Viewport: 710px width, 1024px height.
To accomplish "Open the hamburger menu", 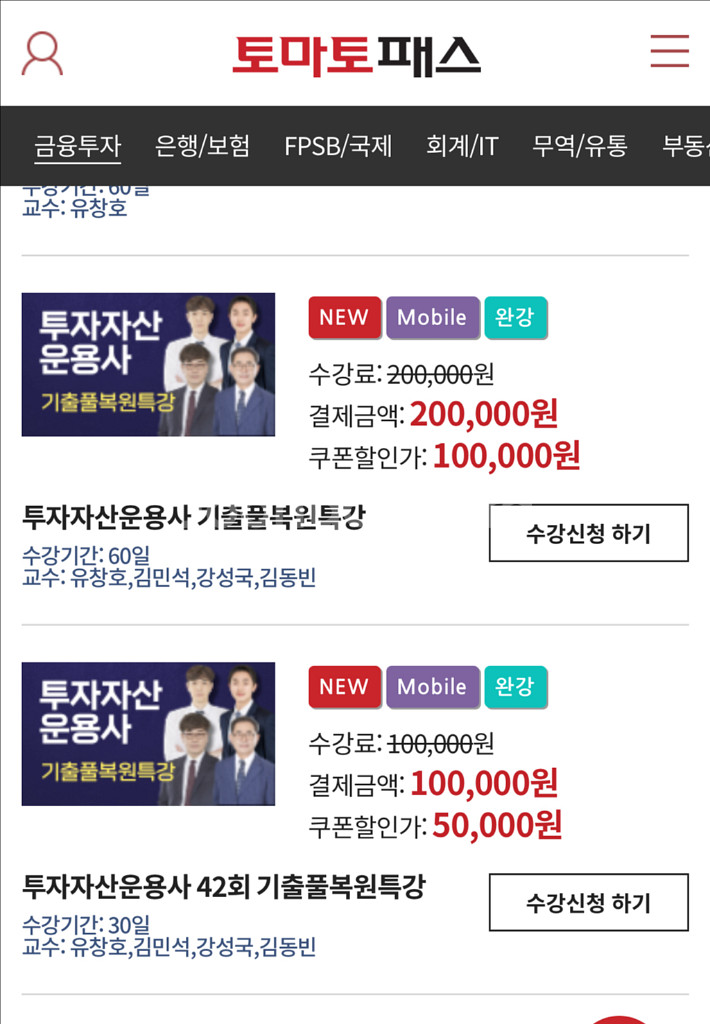I will (669, 51).
